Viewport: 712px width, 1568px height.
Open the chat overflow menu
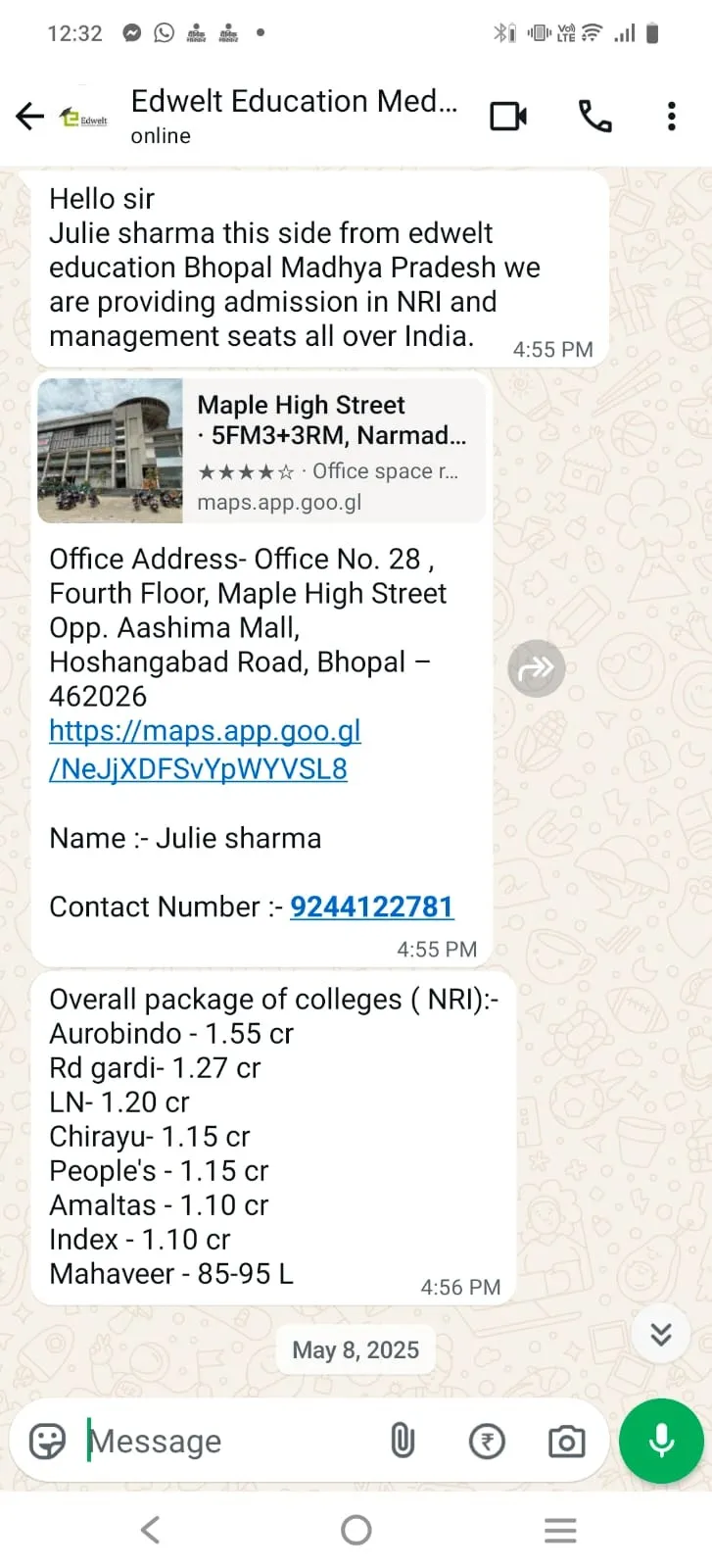click(671, 117)
